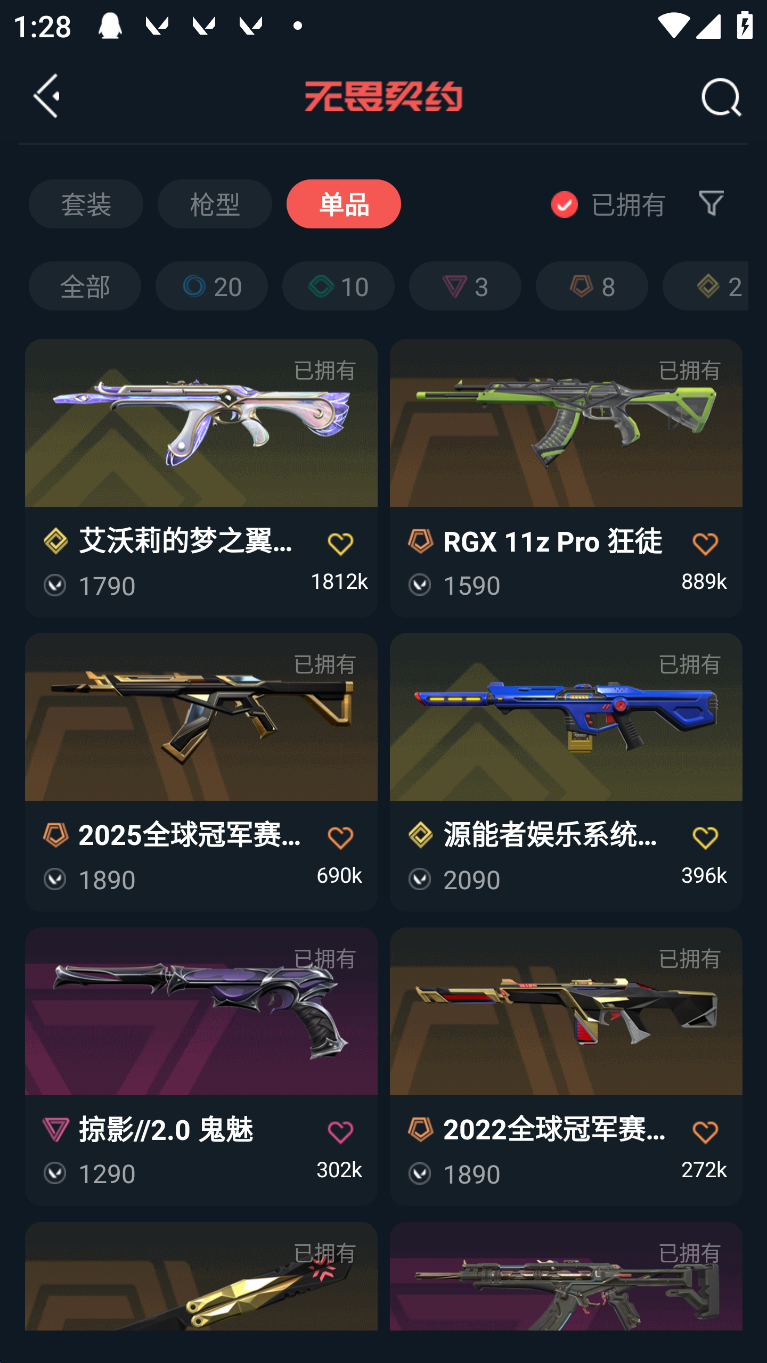Image resolution: width=767 pixels, height=1363 pixels.
Task: Like the 艾沃莉的梦之翼 skin
Action: [340, 543]
